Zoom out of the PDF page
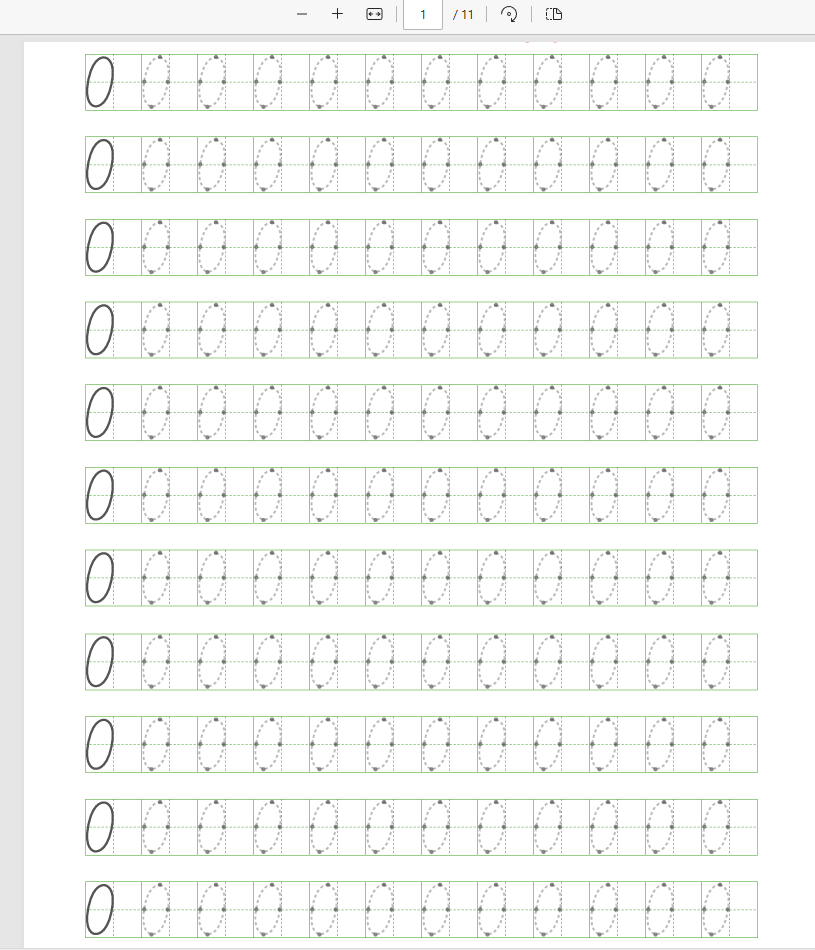815x950 pixels. point(302,14)
